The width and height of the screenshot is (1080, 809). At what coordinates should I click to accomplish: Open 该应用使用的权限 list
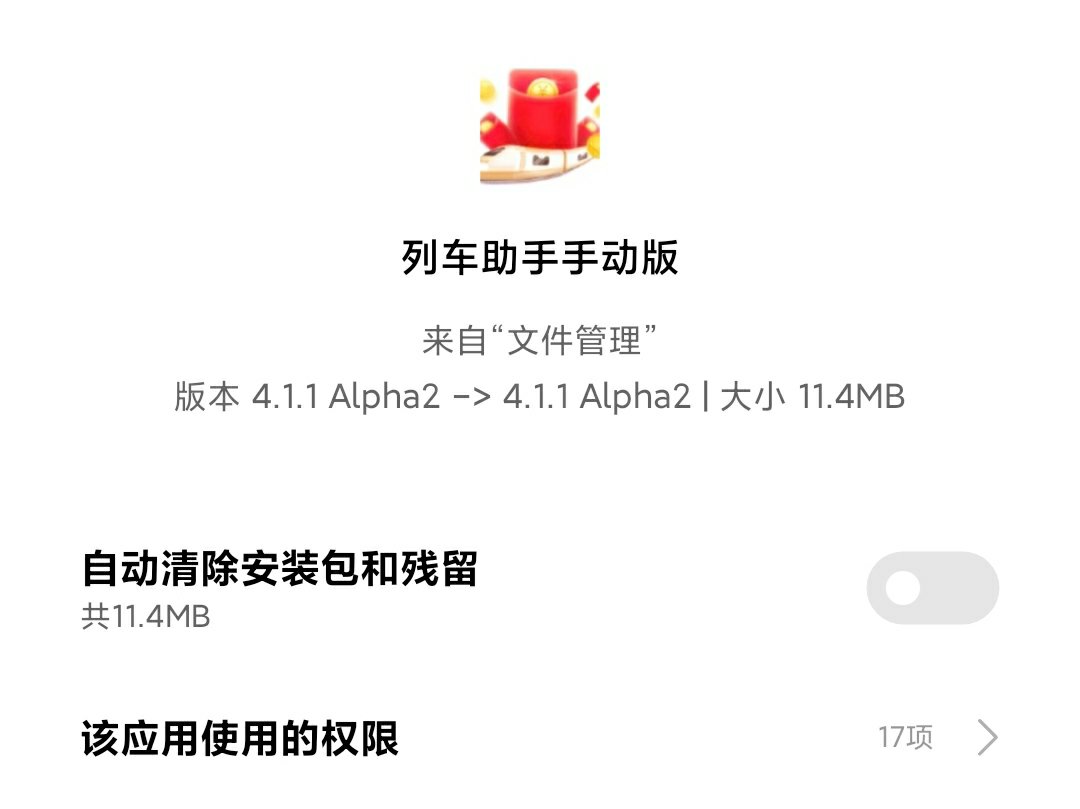[x=540, y=739]
